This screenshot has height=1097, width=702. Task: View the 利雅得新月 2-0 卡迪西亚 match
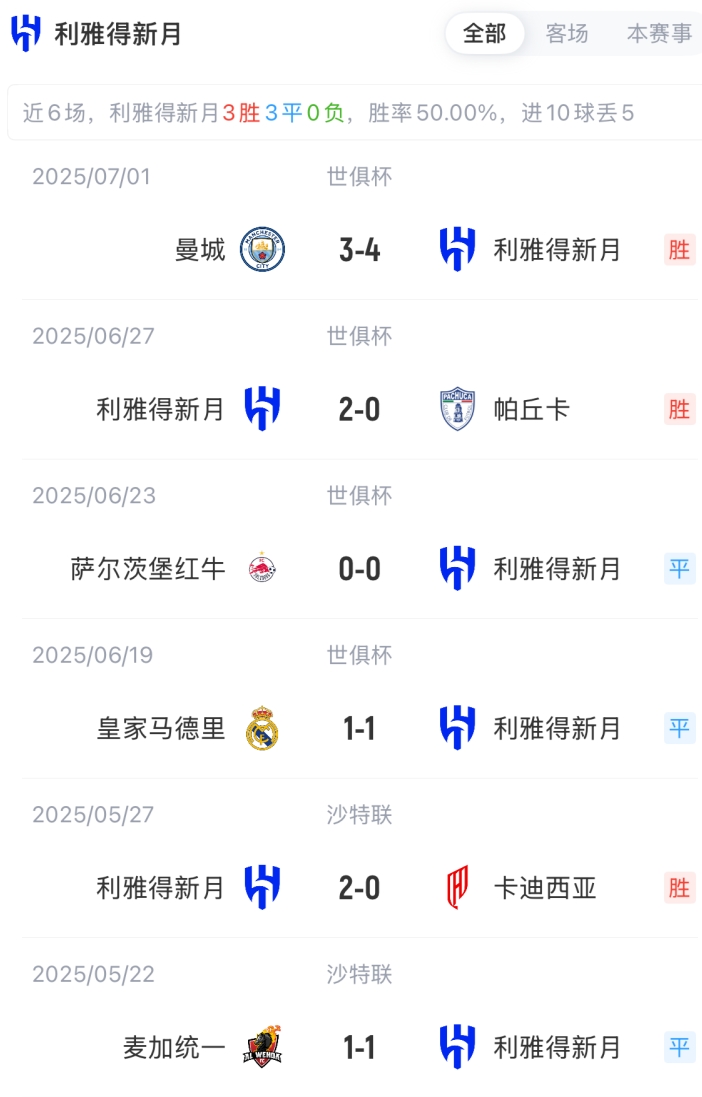(359, 888)
